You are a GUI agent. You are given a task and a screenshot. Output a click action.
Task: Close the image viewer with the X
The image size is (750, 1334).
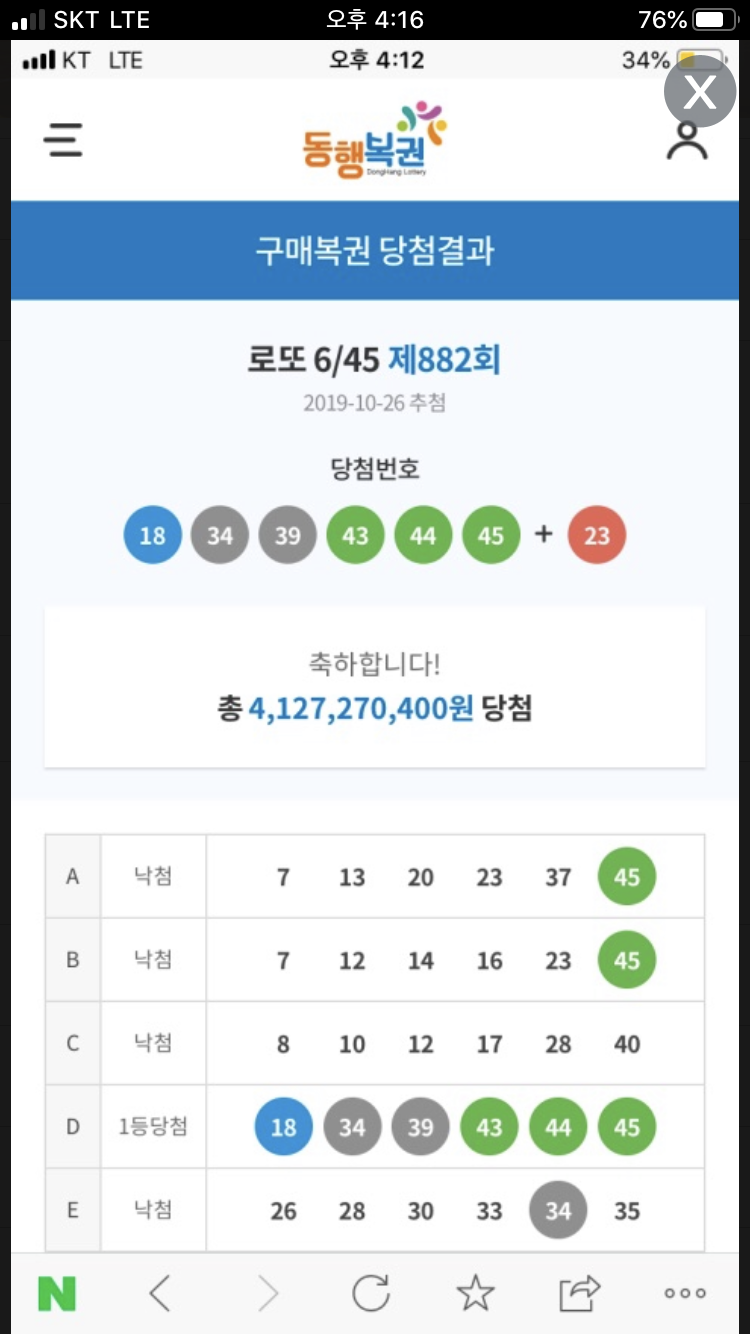pos(700,91)
